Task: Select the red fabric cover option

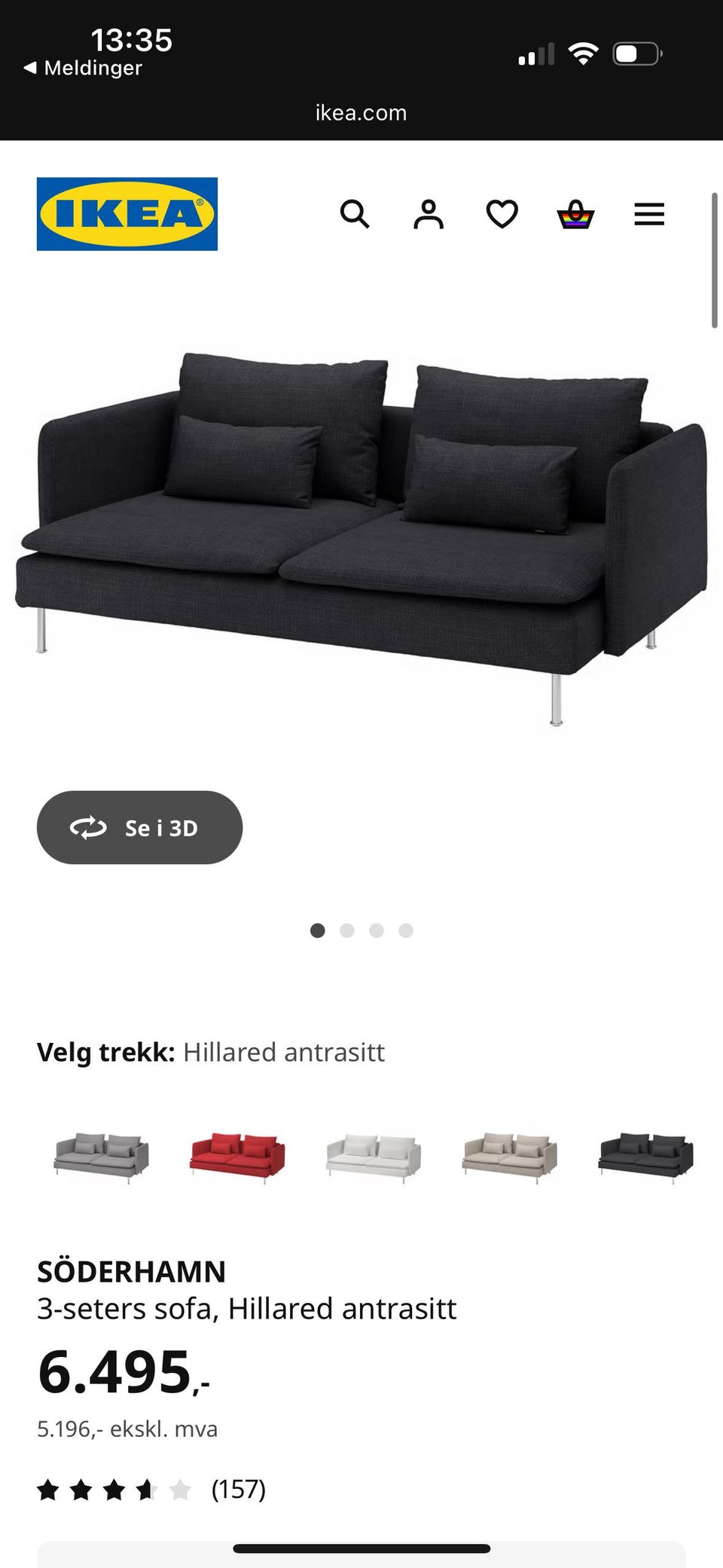Action: tap(236, 1158)
